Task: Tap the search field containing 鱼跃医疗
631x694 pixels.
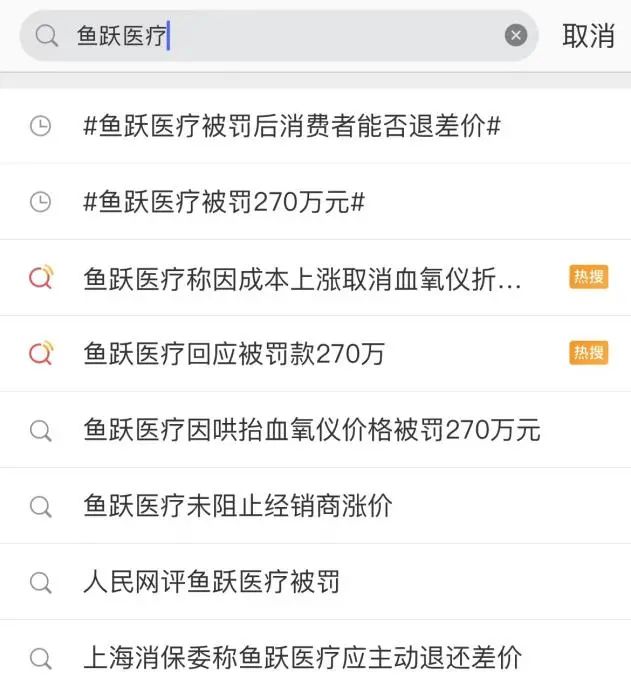Action: click(x=280, y=36)
